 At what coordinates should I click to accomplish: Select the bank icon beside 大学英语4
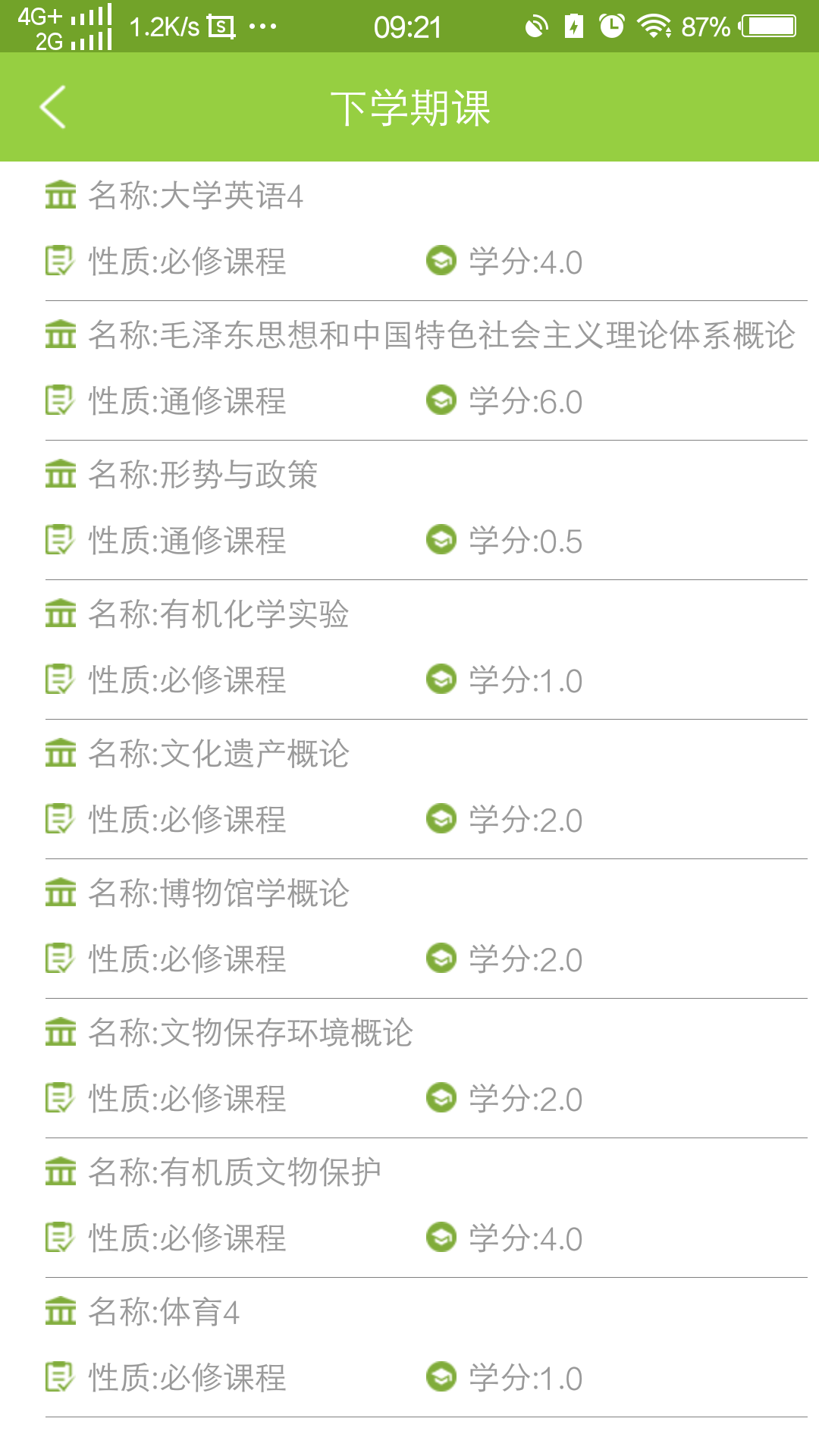point(61,195)
